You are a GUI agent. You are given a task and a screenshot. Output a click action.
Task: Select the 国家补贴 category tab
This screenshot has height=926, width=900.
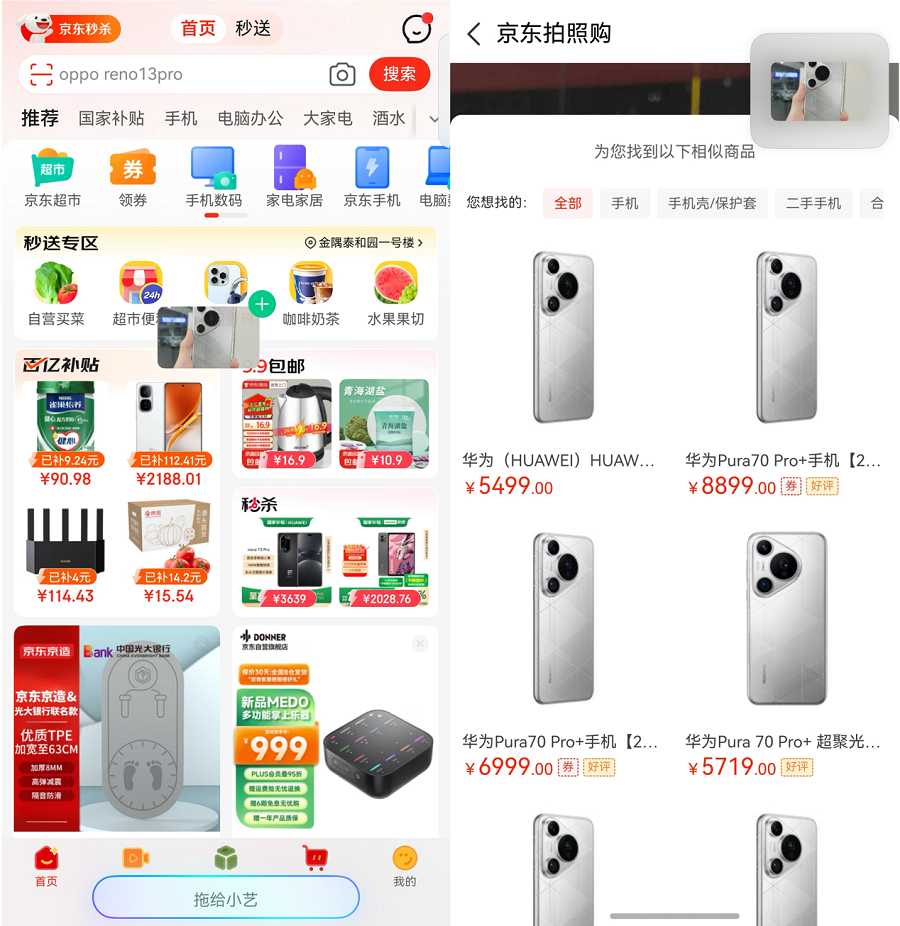(x=112, y=118)
